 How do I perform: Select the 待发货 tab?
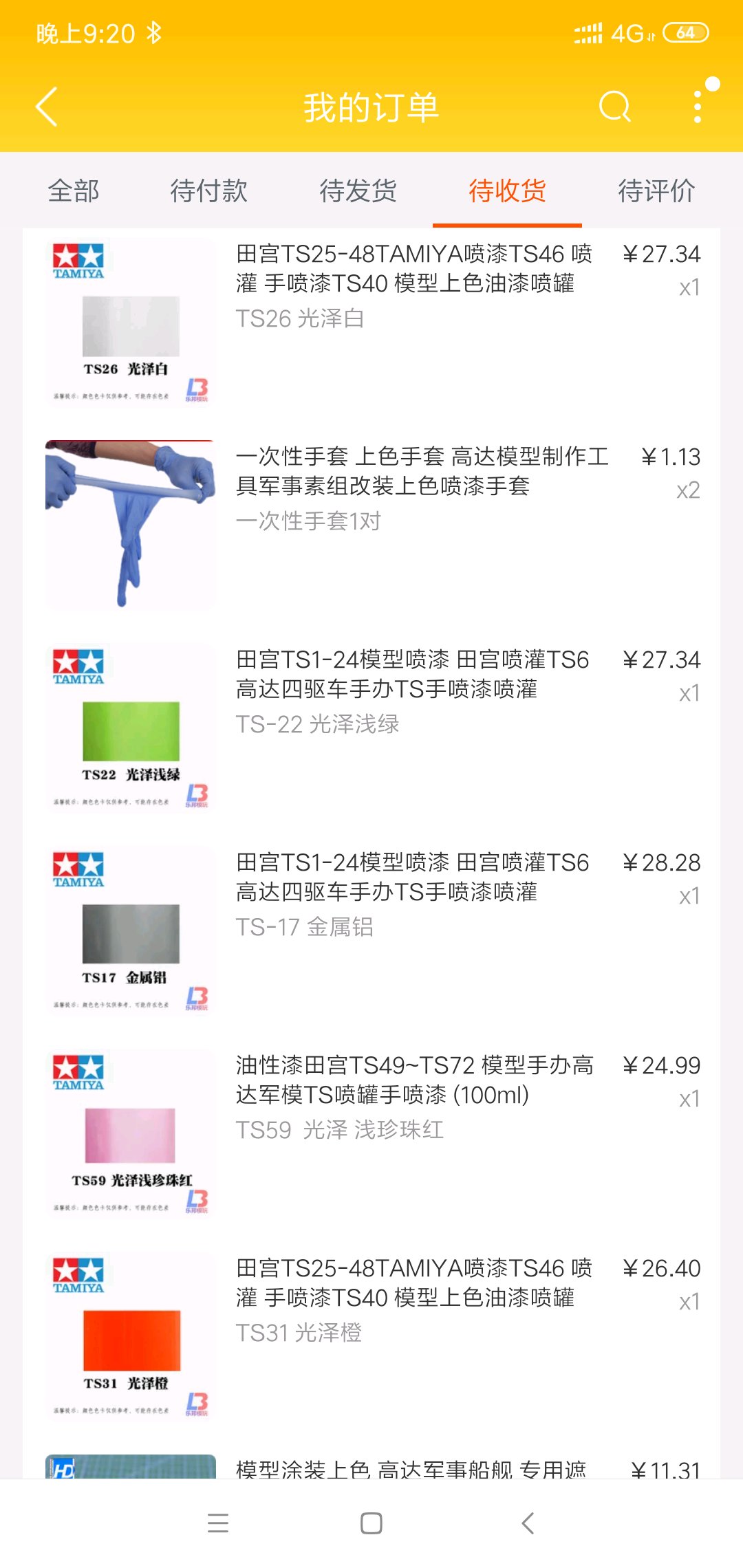tap(358, 190)
